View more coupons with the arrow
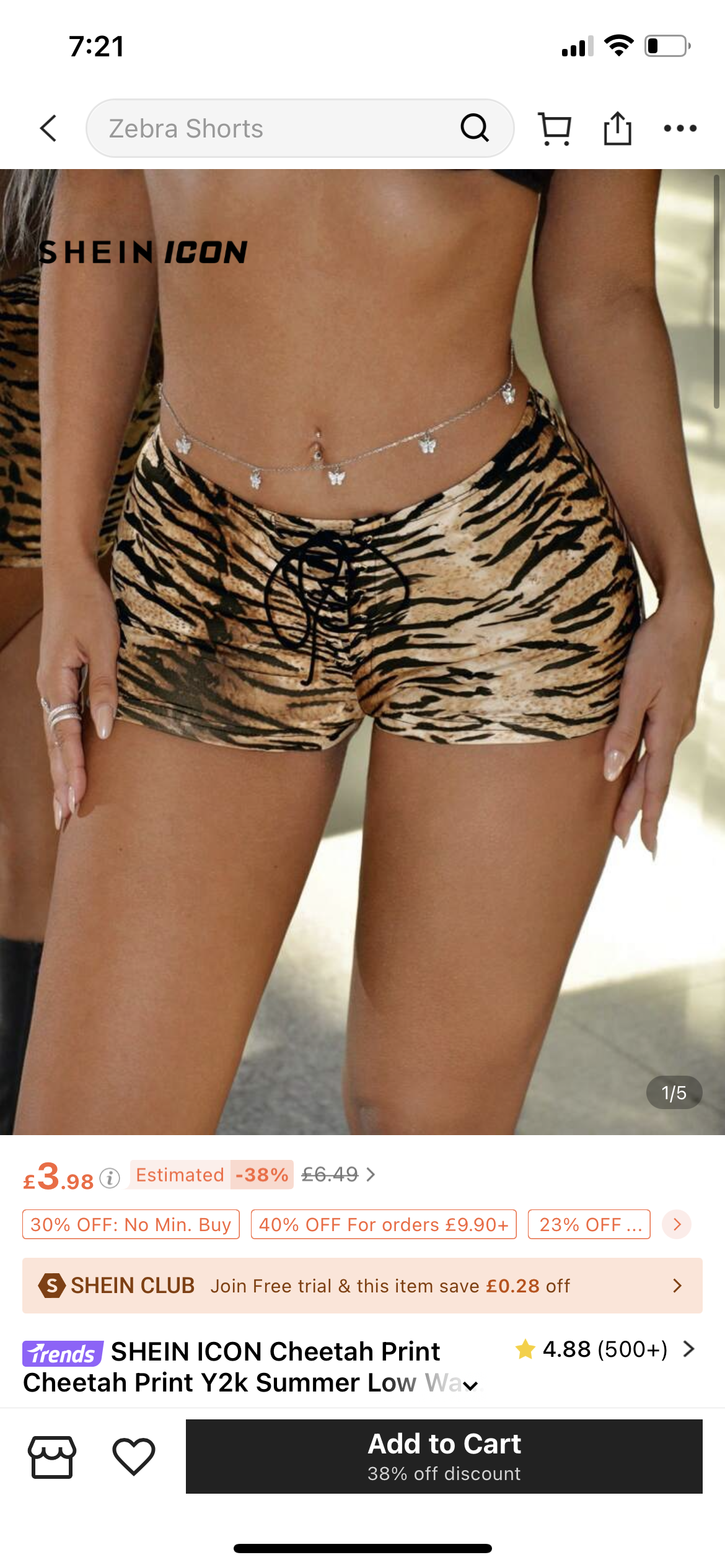 (677, 1224)
